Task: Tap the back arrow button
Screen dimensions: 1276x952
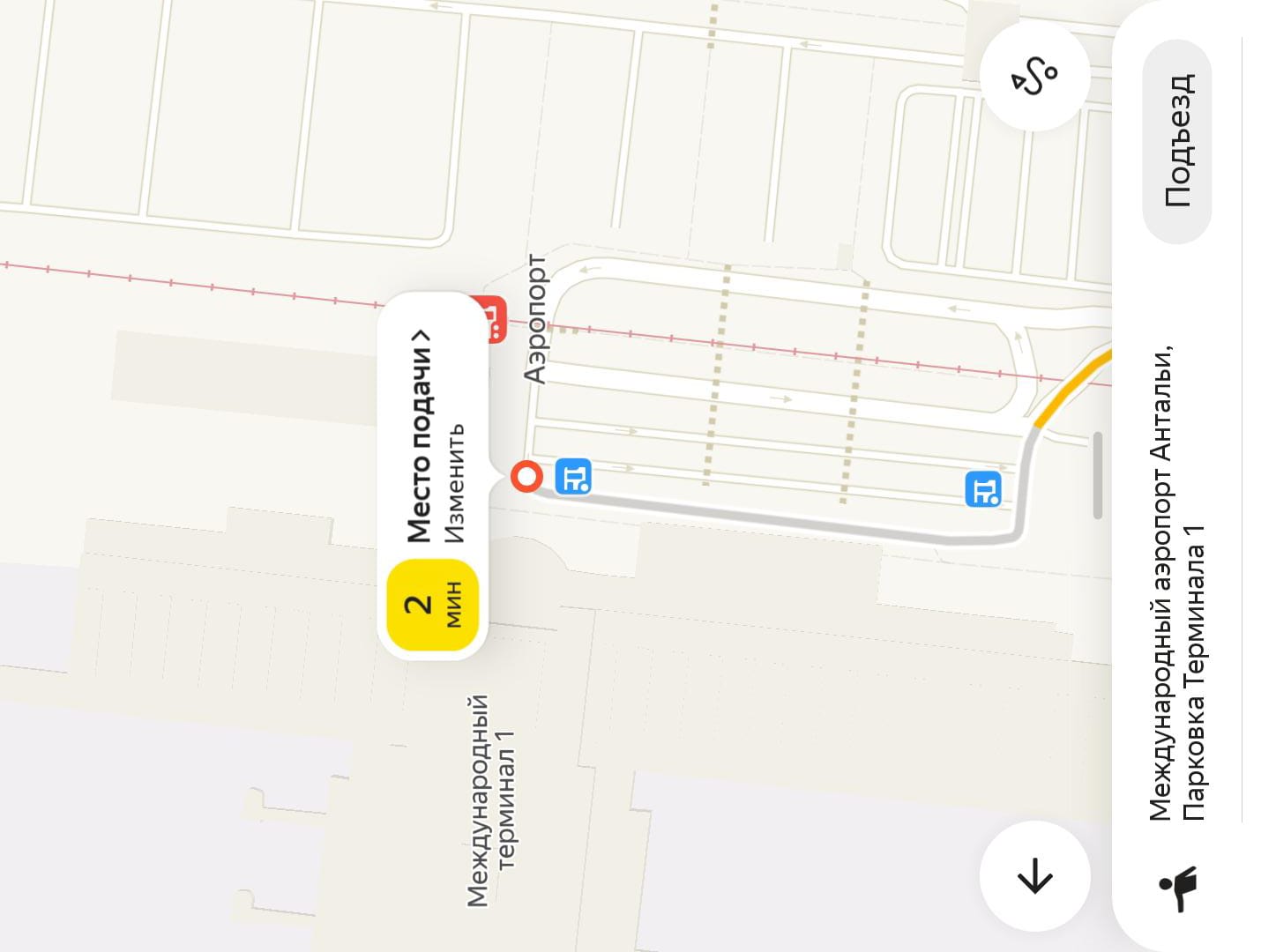Action: tap(1034, 876)
